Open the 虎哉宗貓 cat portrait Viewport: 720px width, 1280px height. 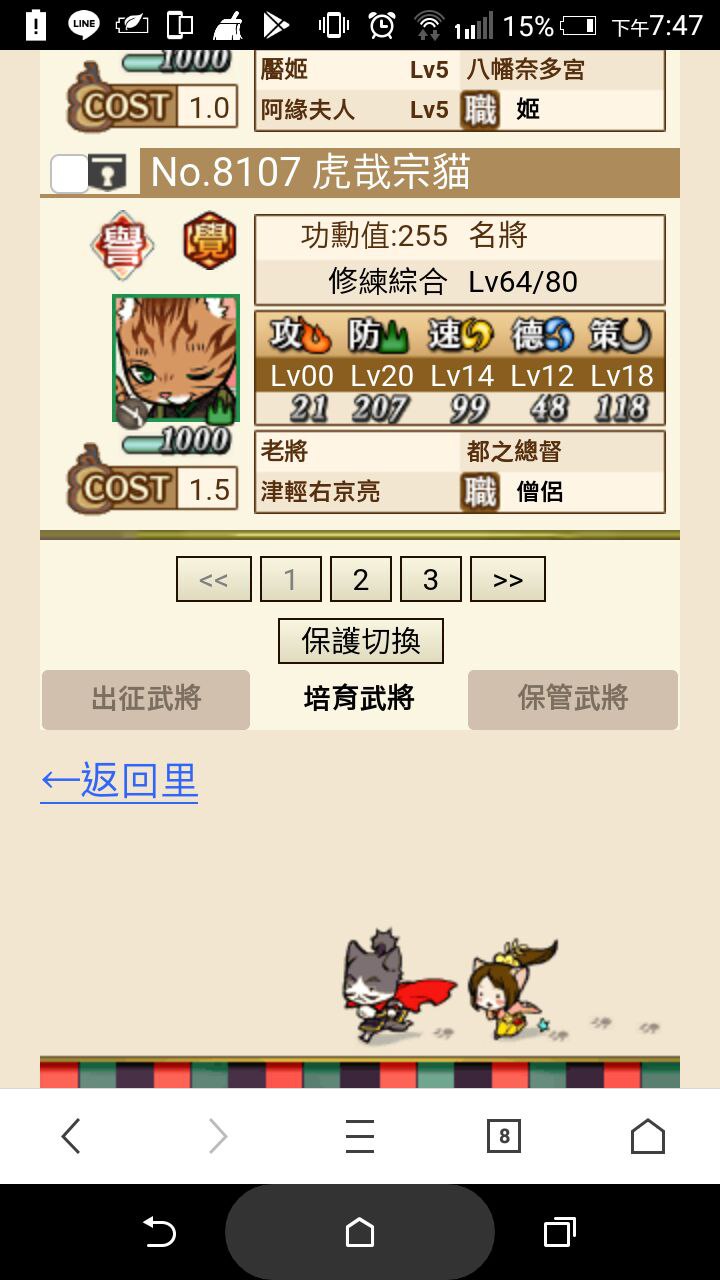coord(176,358)
